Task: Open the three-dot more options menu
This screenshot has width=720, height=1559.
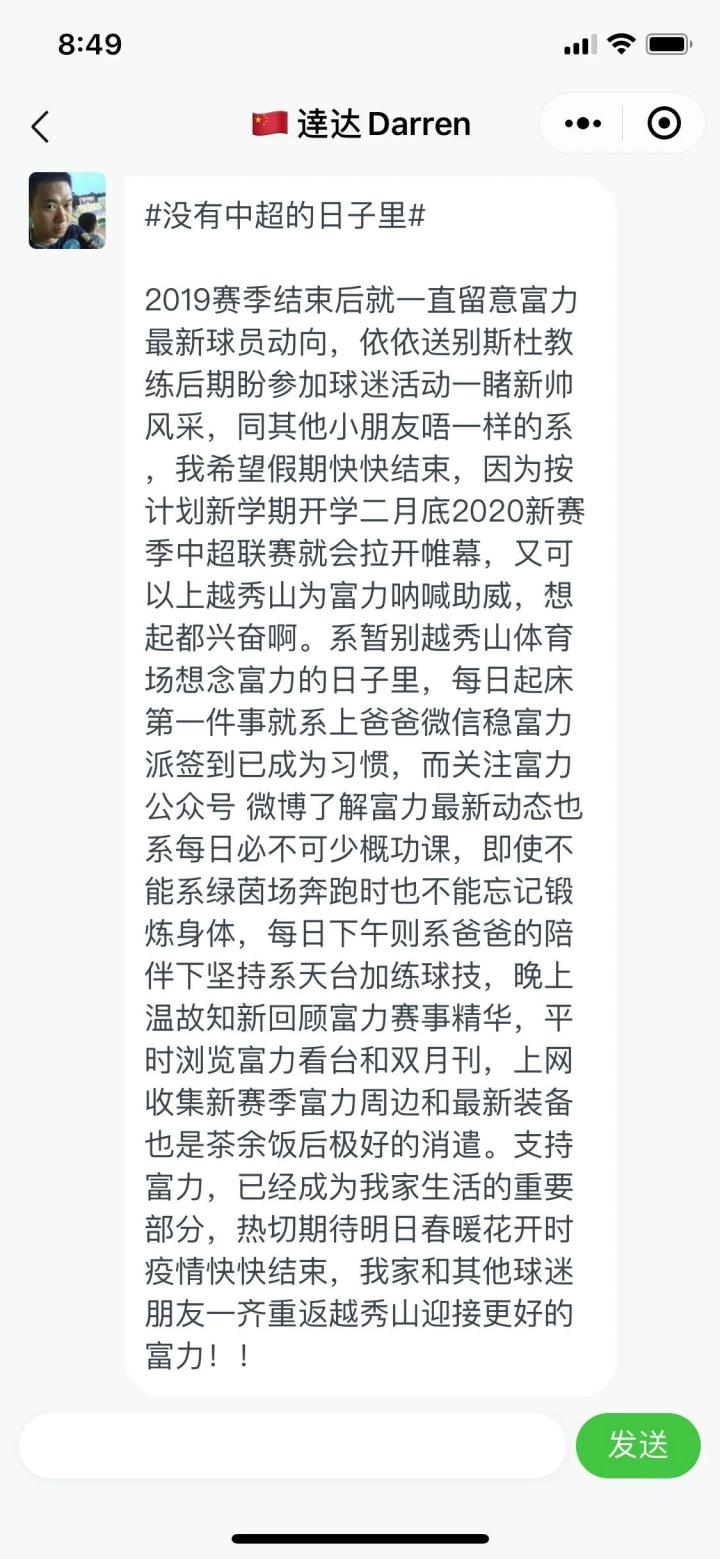Action: [583, 124]
